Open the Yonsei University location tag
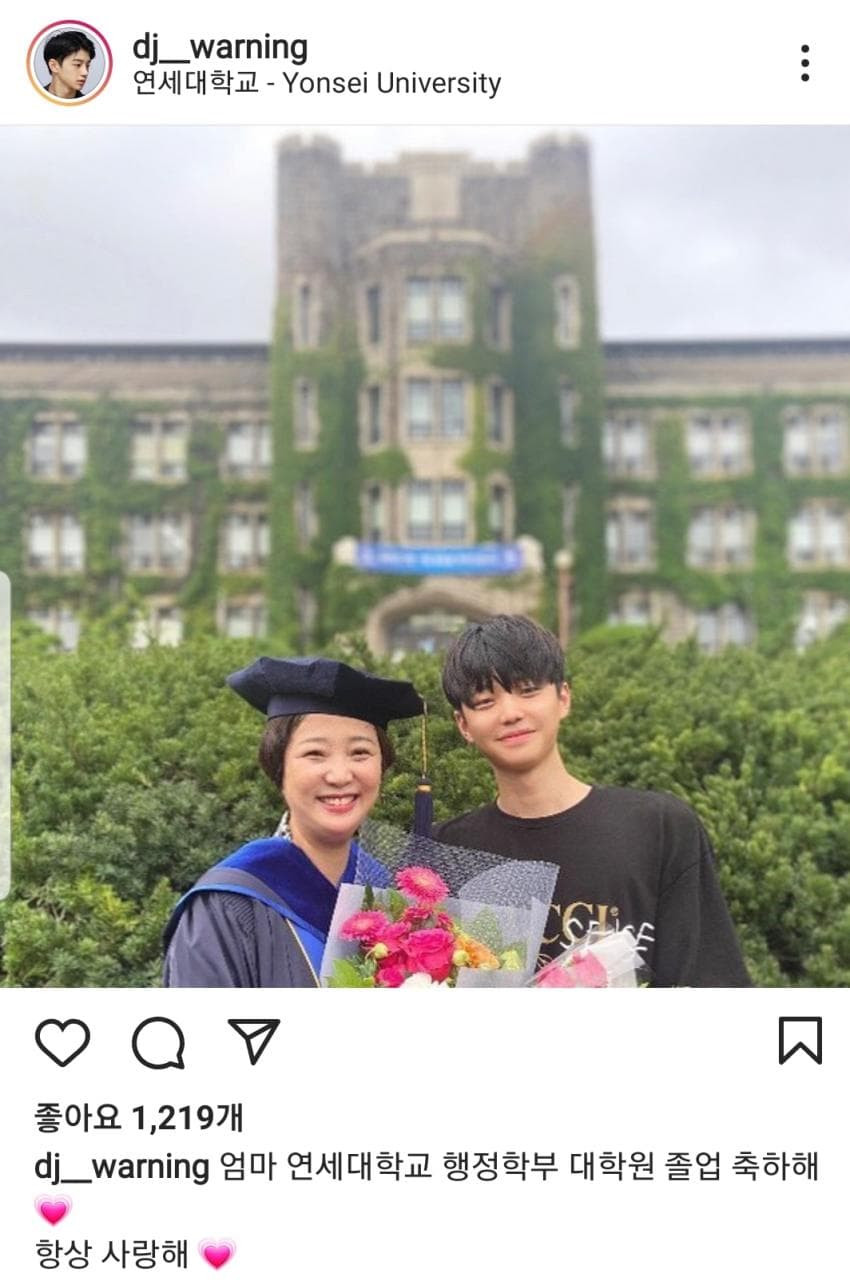The image size is (850, 1285). click(317, 83)
